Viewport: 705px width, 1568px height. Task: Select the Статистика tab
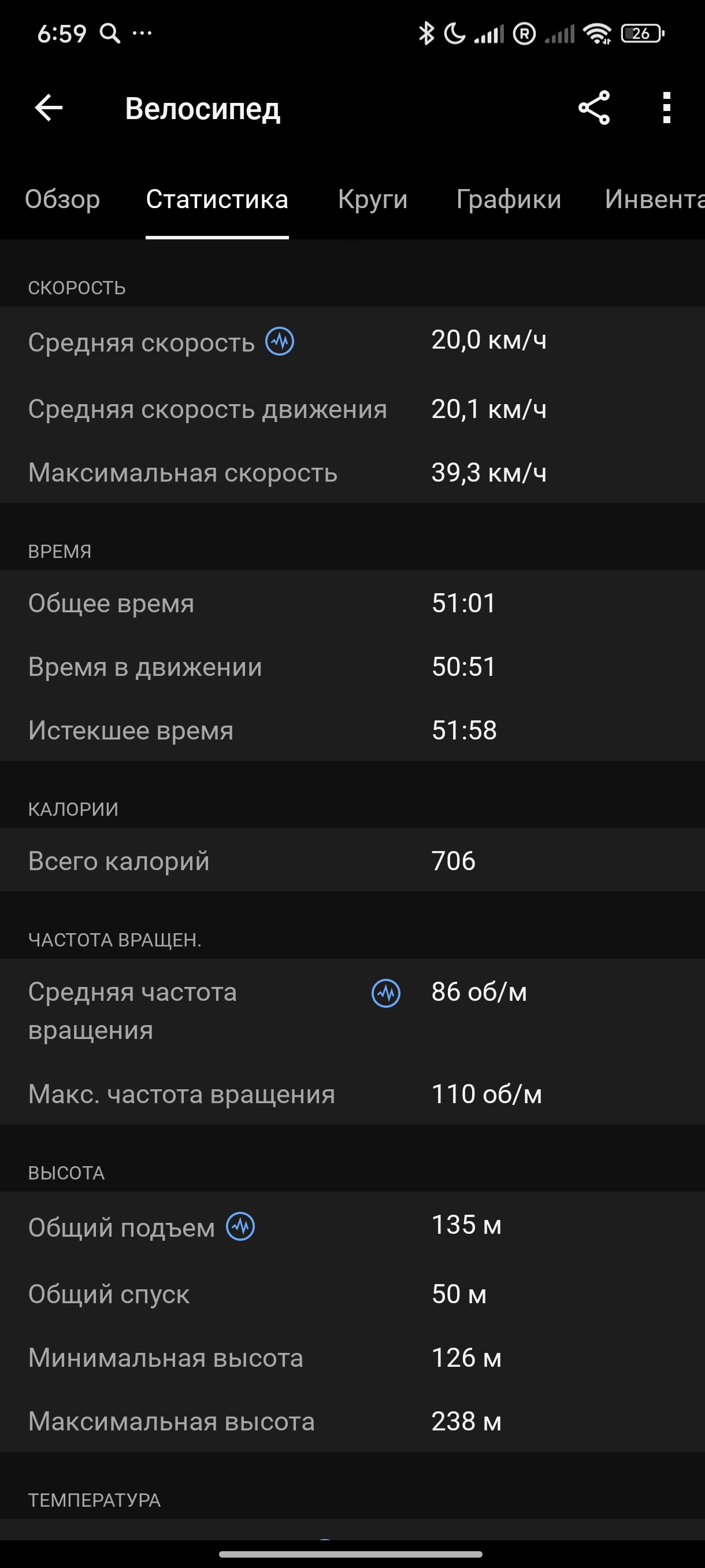pyautogui.click(x=217, y=199)
